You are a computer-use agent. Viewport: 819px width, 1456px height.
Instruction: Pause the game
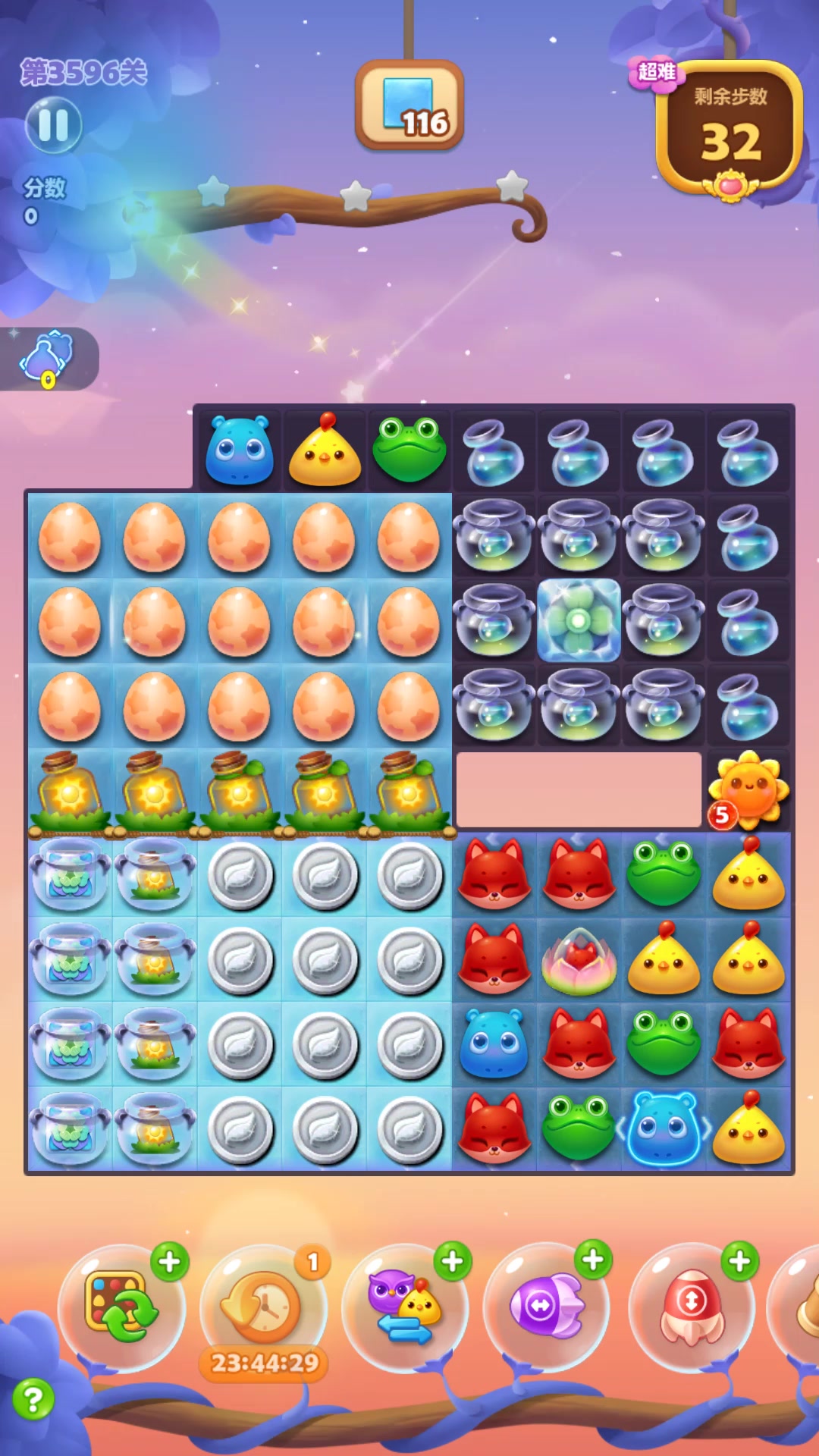pyautogui.click(x=53, y=125)
